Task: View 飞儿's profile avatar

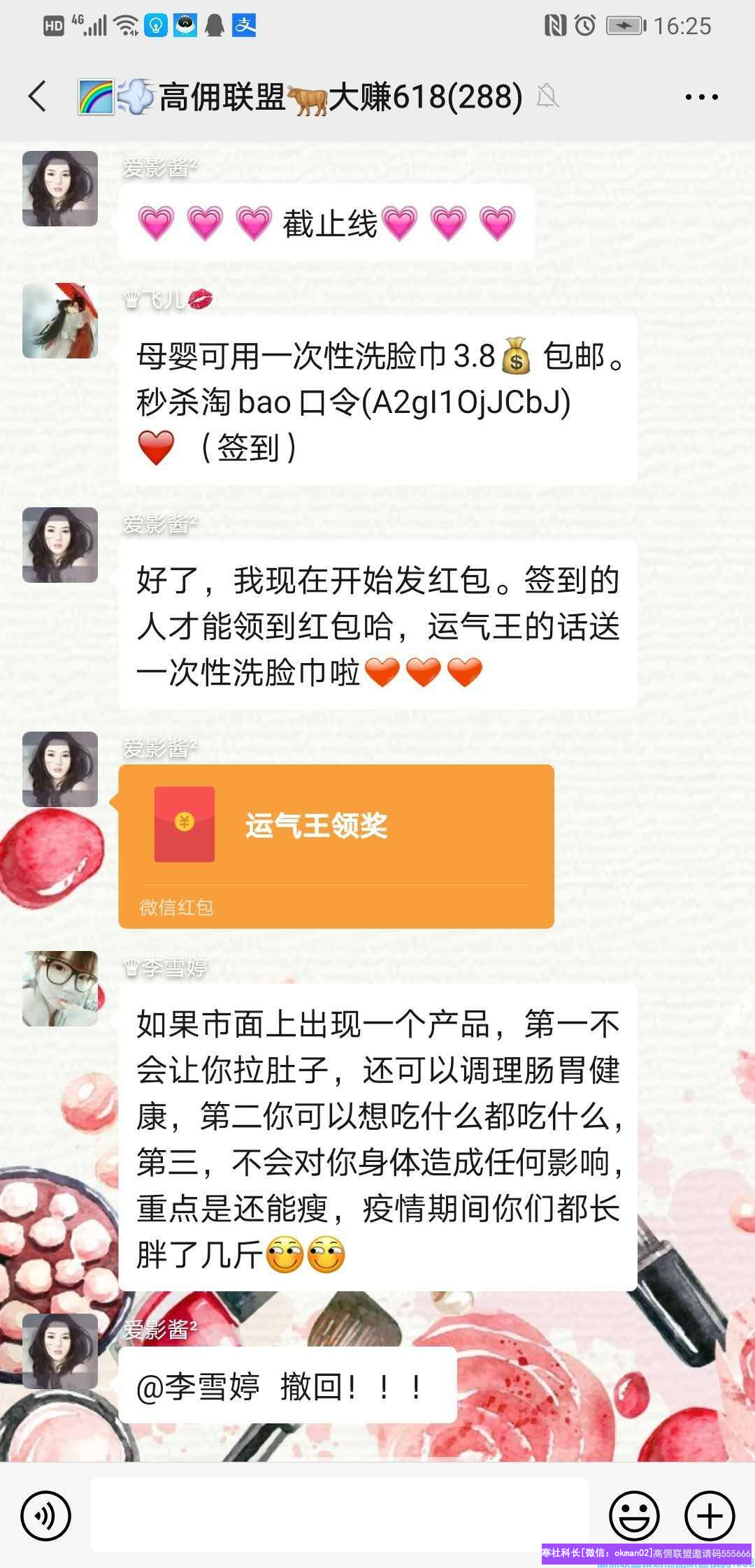Action: [60, 321]
